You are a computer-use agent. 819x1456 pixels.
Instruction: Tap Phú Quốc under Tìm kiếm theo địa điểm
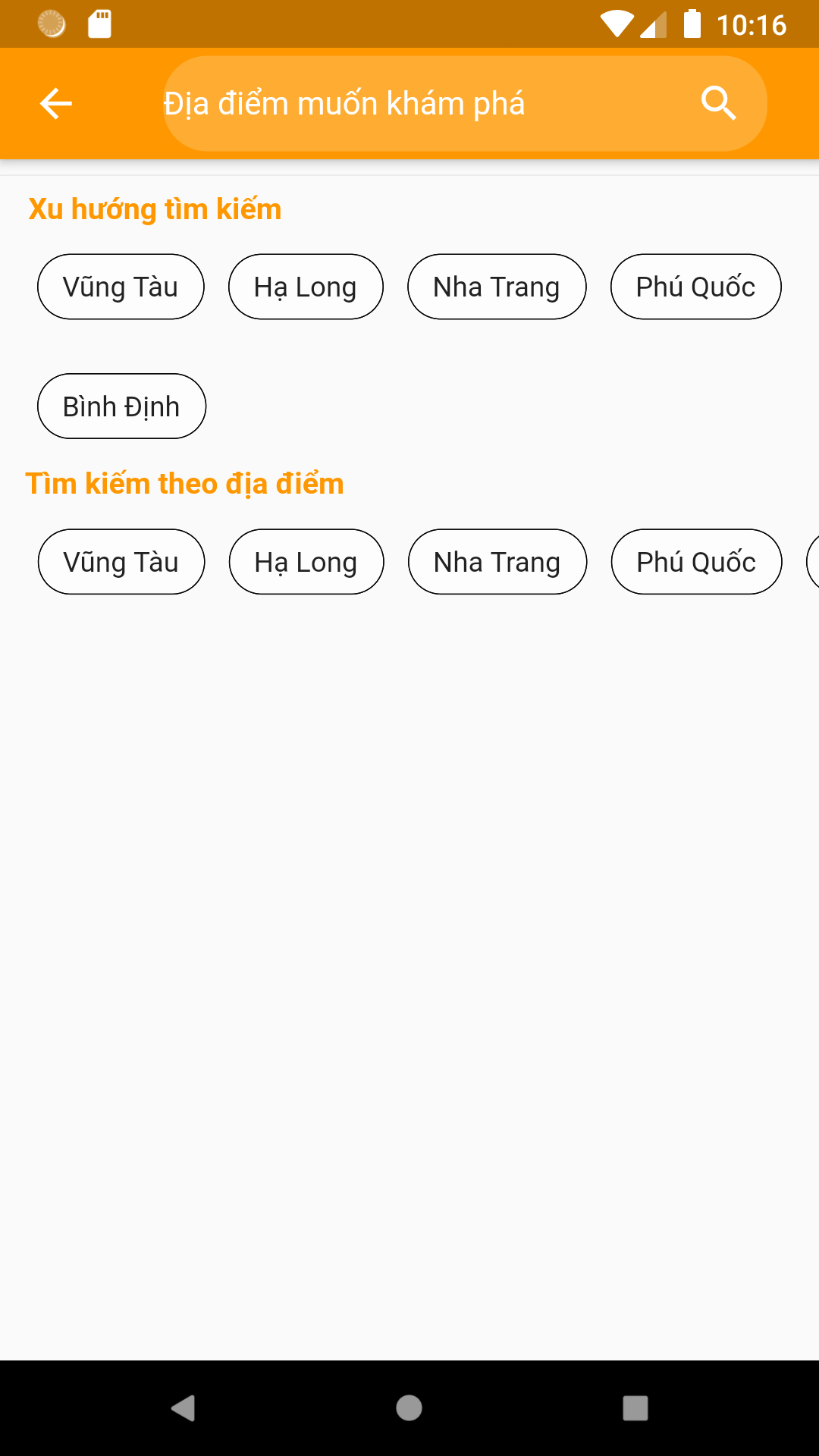pyautogui.click(x=696, y=562)
